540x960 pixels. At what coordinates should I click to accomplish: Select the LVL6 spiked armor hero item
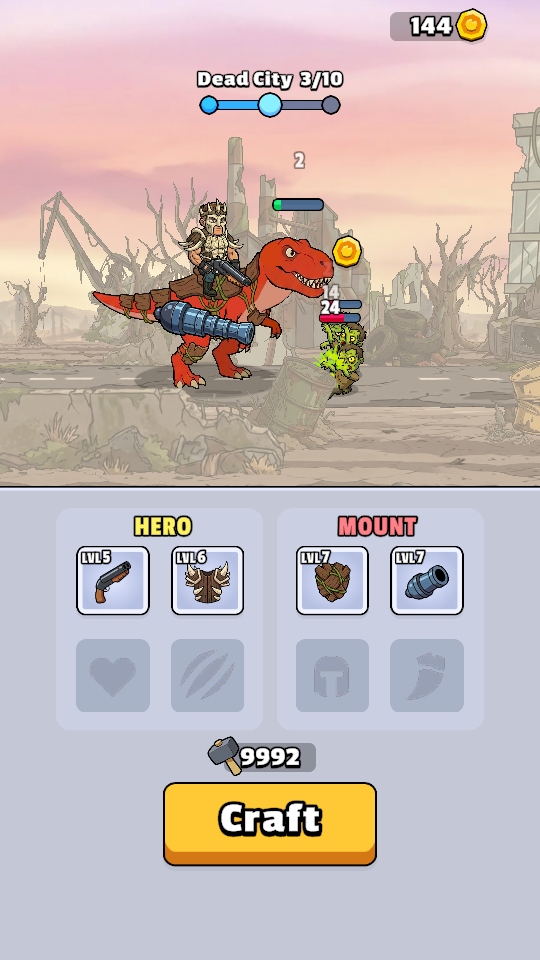pyautogui.click(x=208, y=580)
